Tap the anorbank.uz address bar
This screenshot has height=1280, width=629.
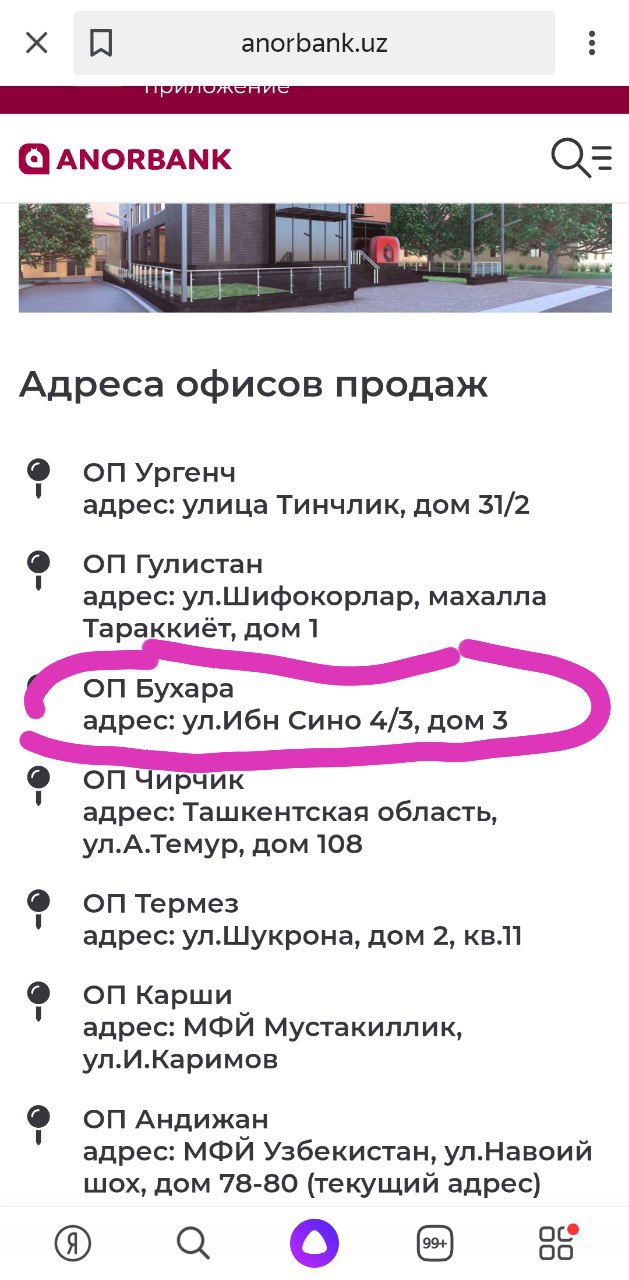point(314,43)
